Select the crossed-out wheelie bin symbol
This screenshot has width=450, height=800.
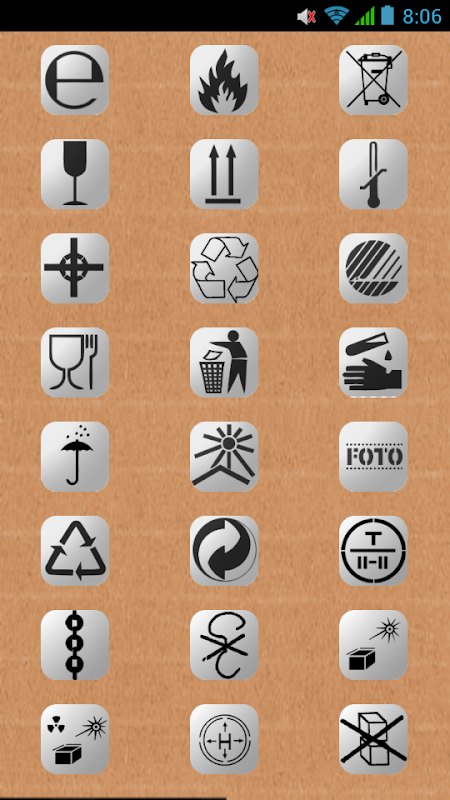tap(373, 80)
